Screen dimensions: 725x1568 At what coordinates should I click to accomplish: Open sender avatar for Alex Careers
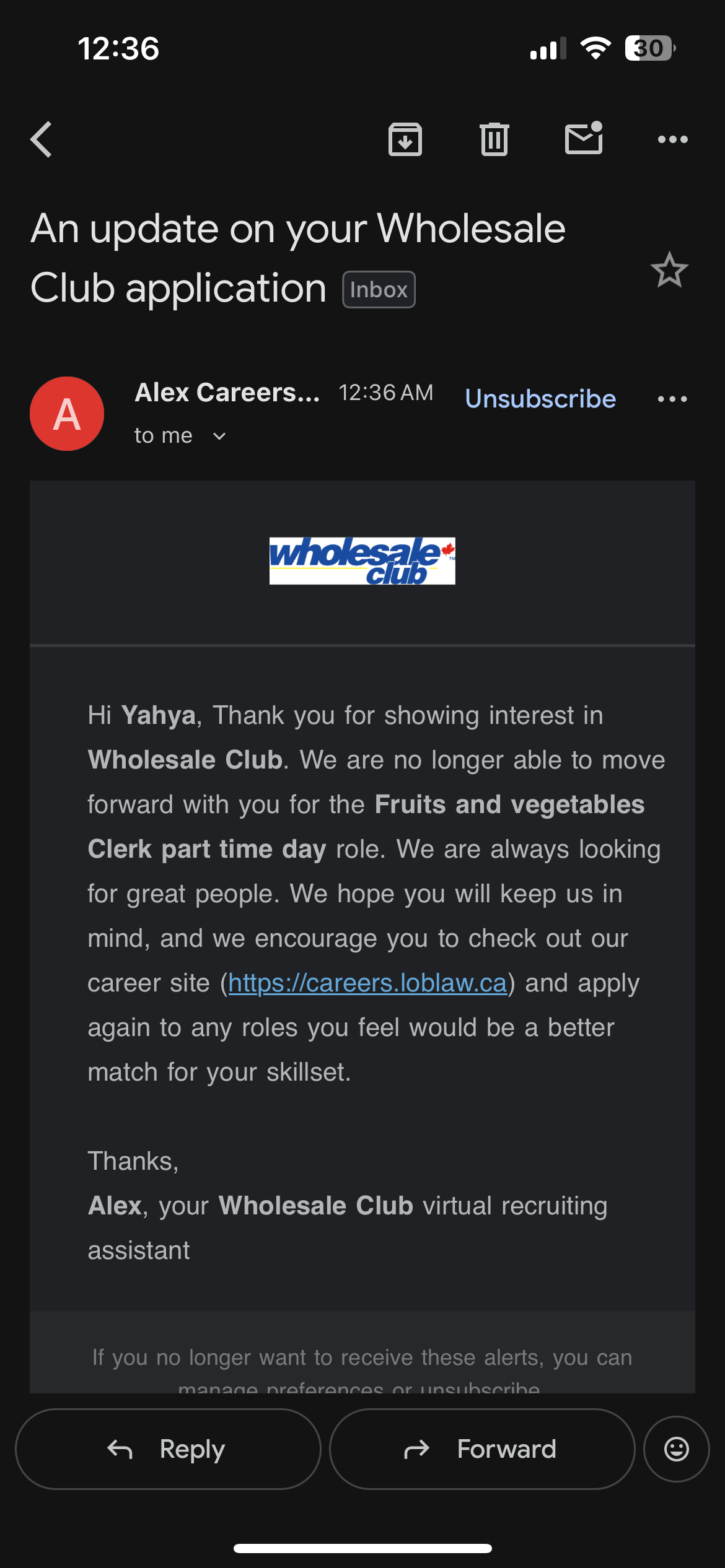pyautogui.click(x=67, y=414)
